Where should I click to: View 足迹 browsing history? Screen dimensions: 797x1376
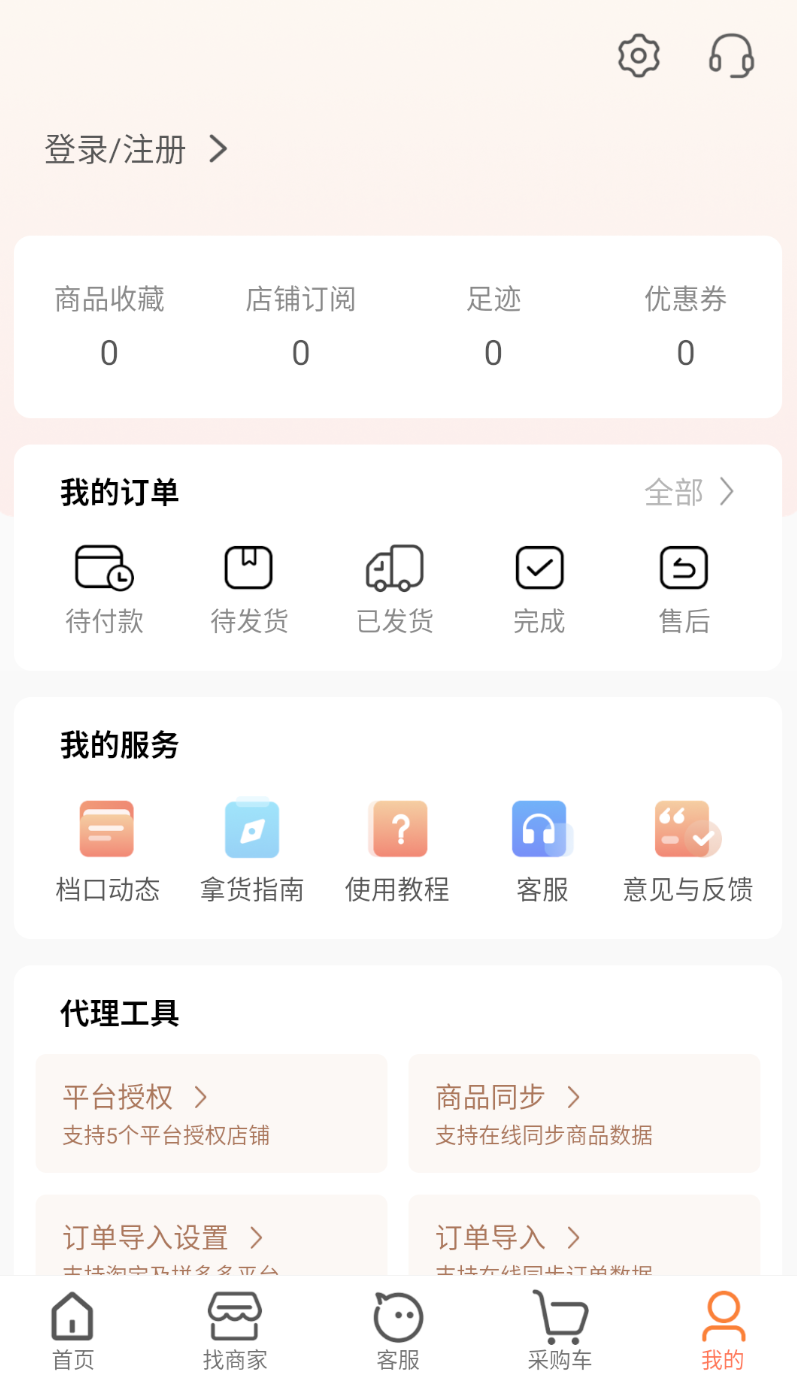tap(493, 326)
